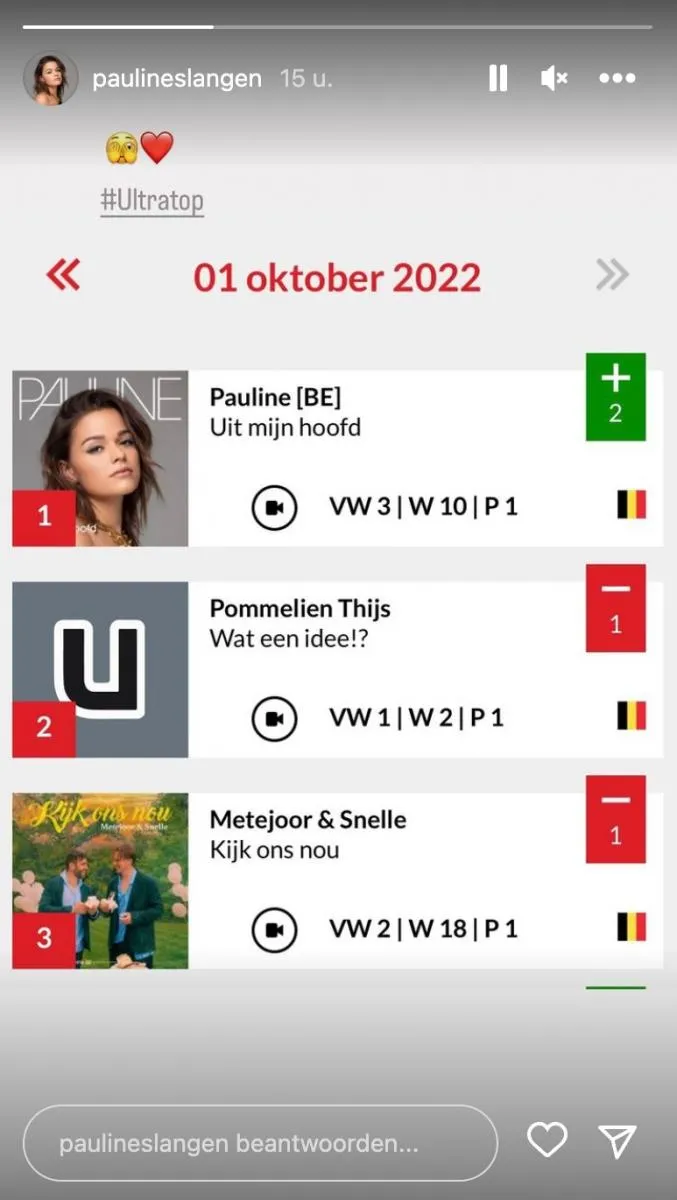Unmute the story sound
Viewport: 677px width, 1200px height.
(554, 79)
